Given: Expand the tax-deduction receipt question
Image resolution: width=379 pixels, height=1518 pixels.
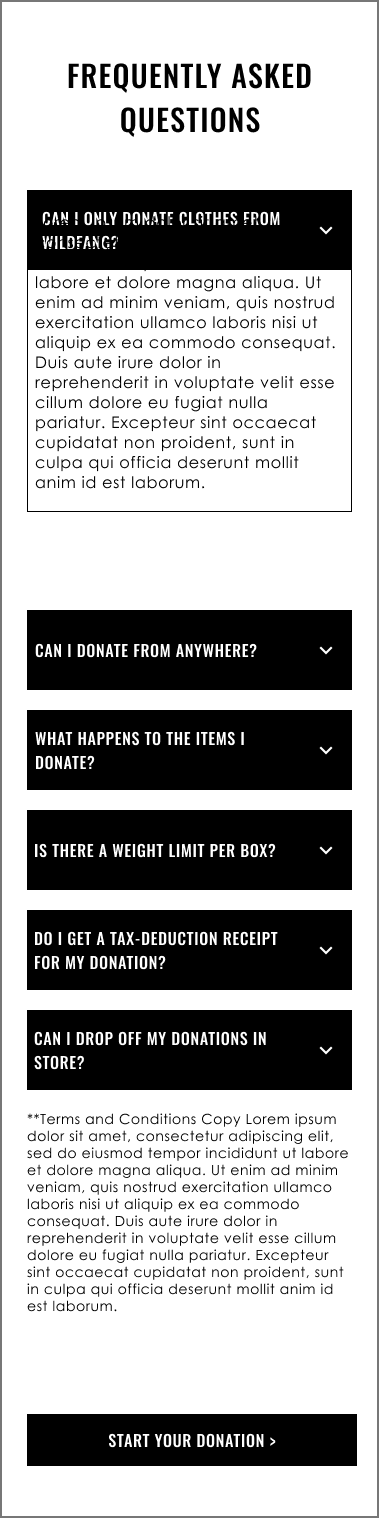Looking at the screenshot, I should (x=189, y=950).
